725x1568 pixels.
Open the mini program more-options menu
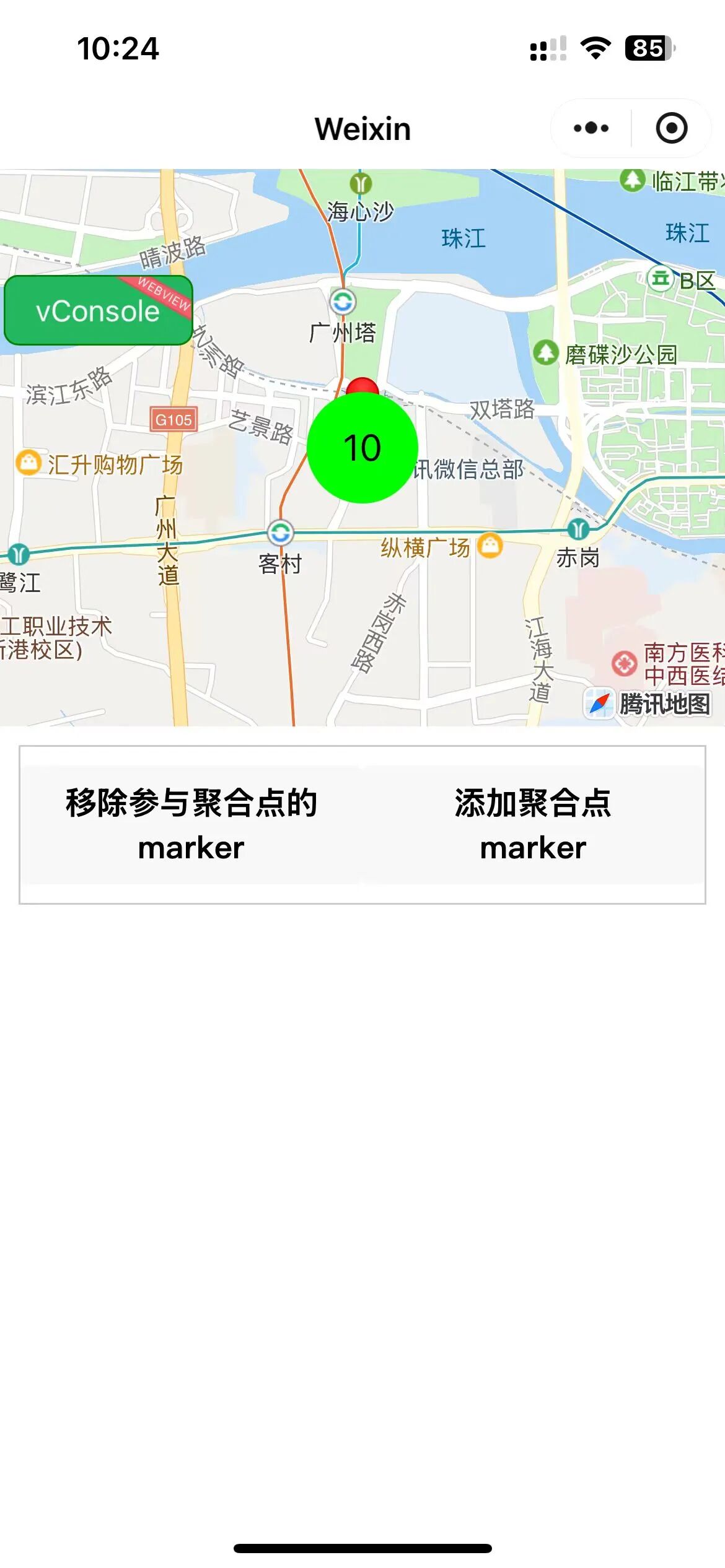click(x=591, y=129)
